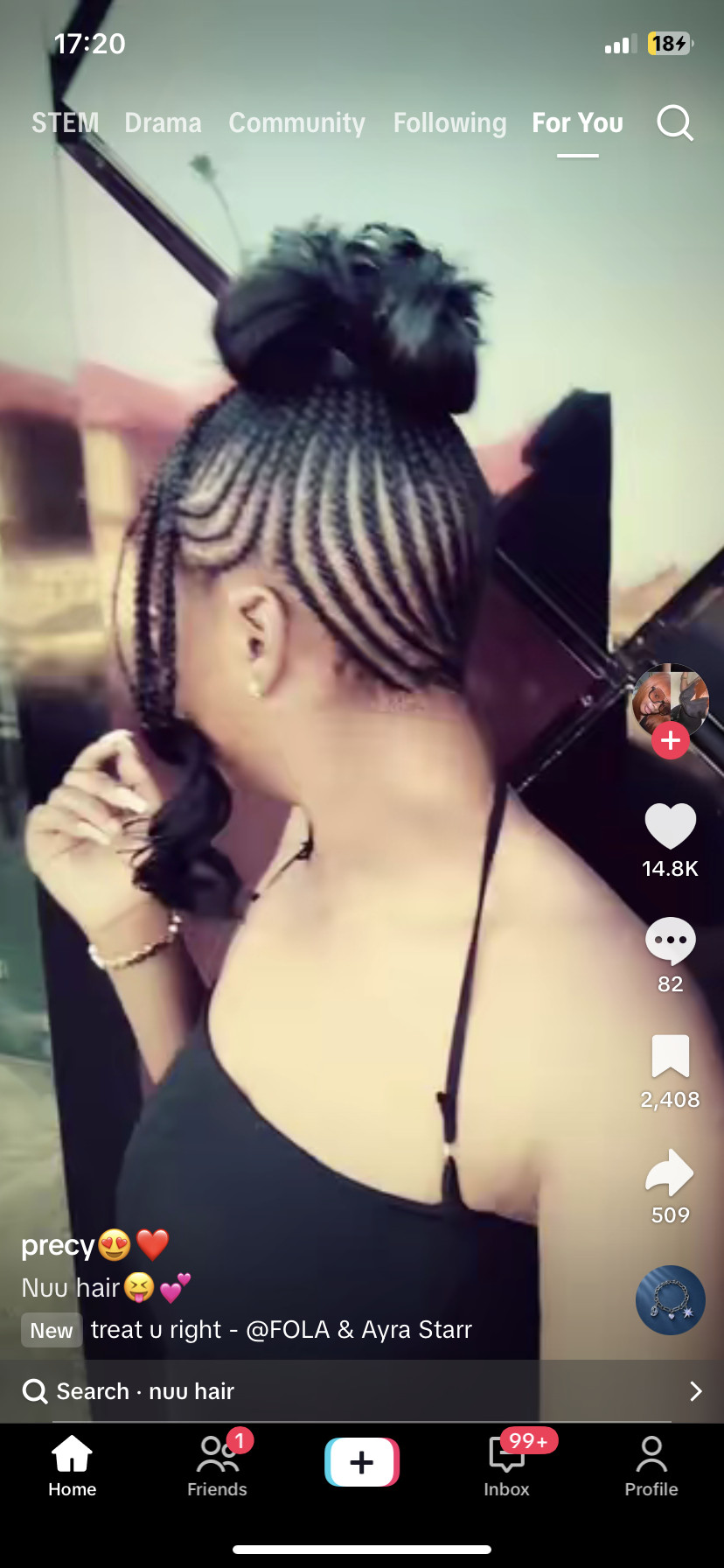Open sound treat u right - @FOLA & Ayra Starr

[x=282, y=1330]
